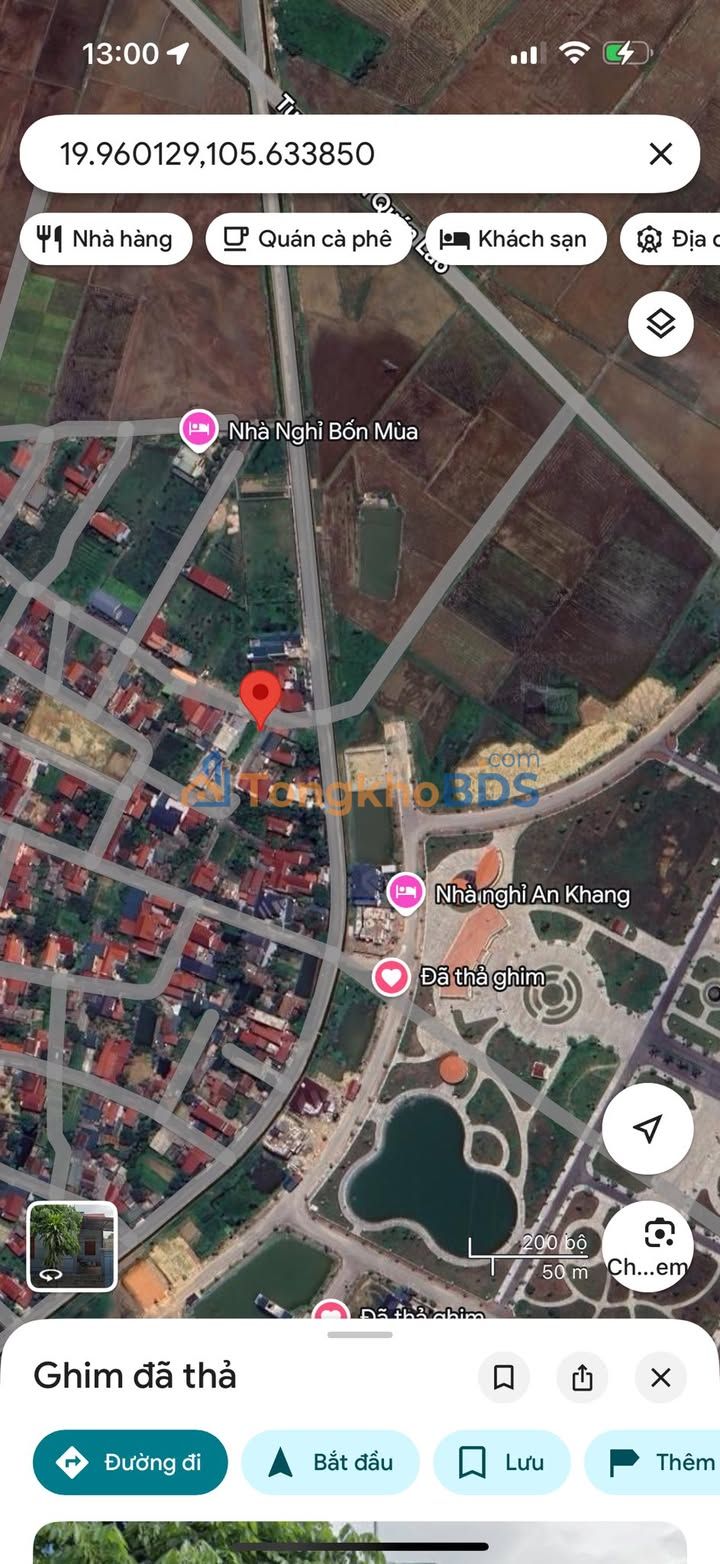
Task: Tap the Lưu button
Action: 501,1462
